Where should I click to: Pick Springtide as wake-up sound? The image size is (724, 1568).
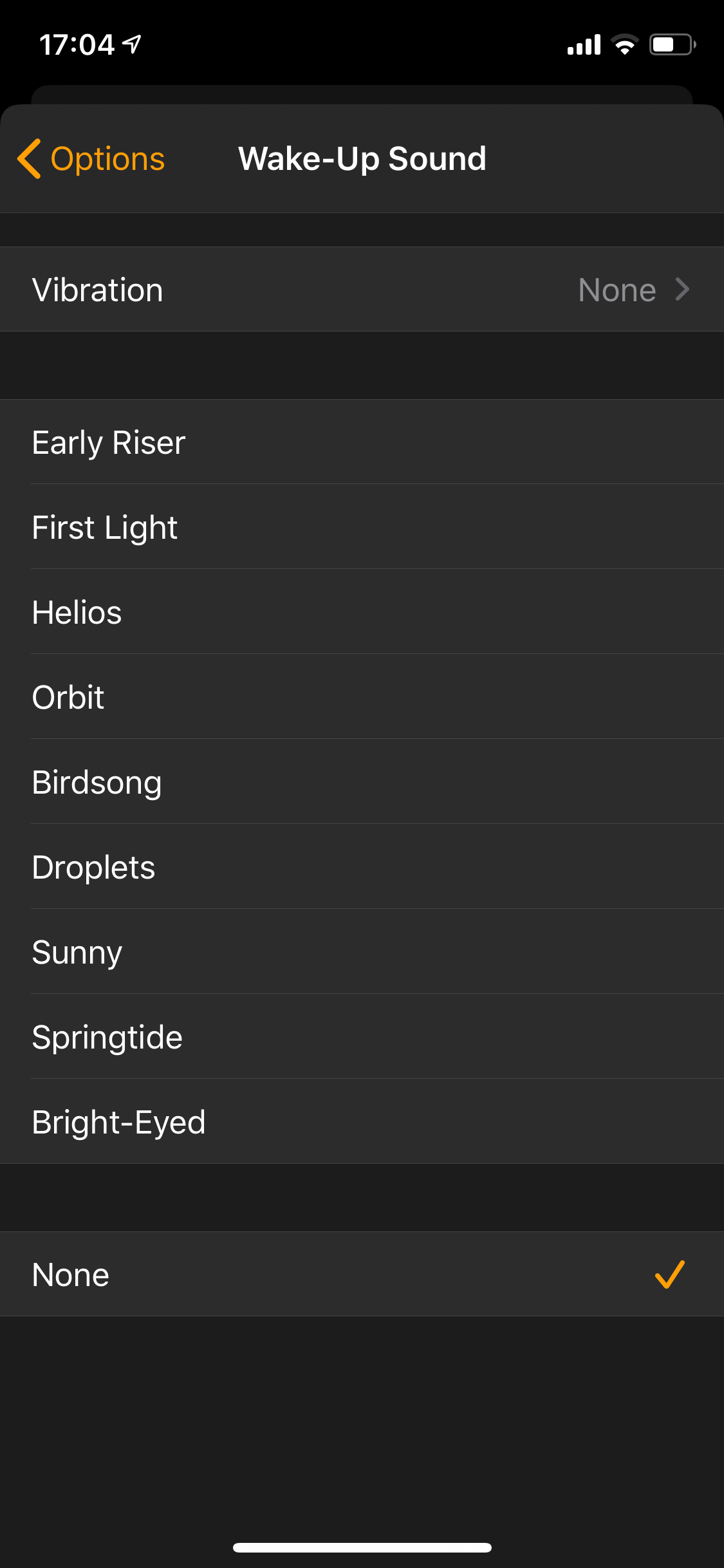click(x=362, y=1037)
